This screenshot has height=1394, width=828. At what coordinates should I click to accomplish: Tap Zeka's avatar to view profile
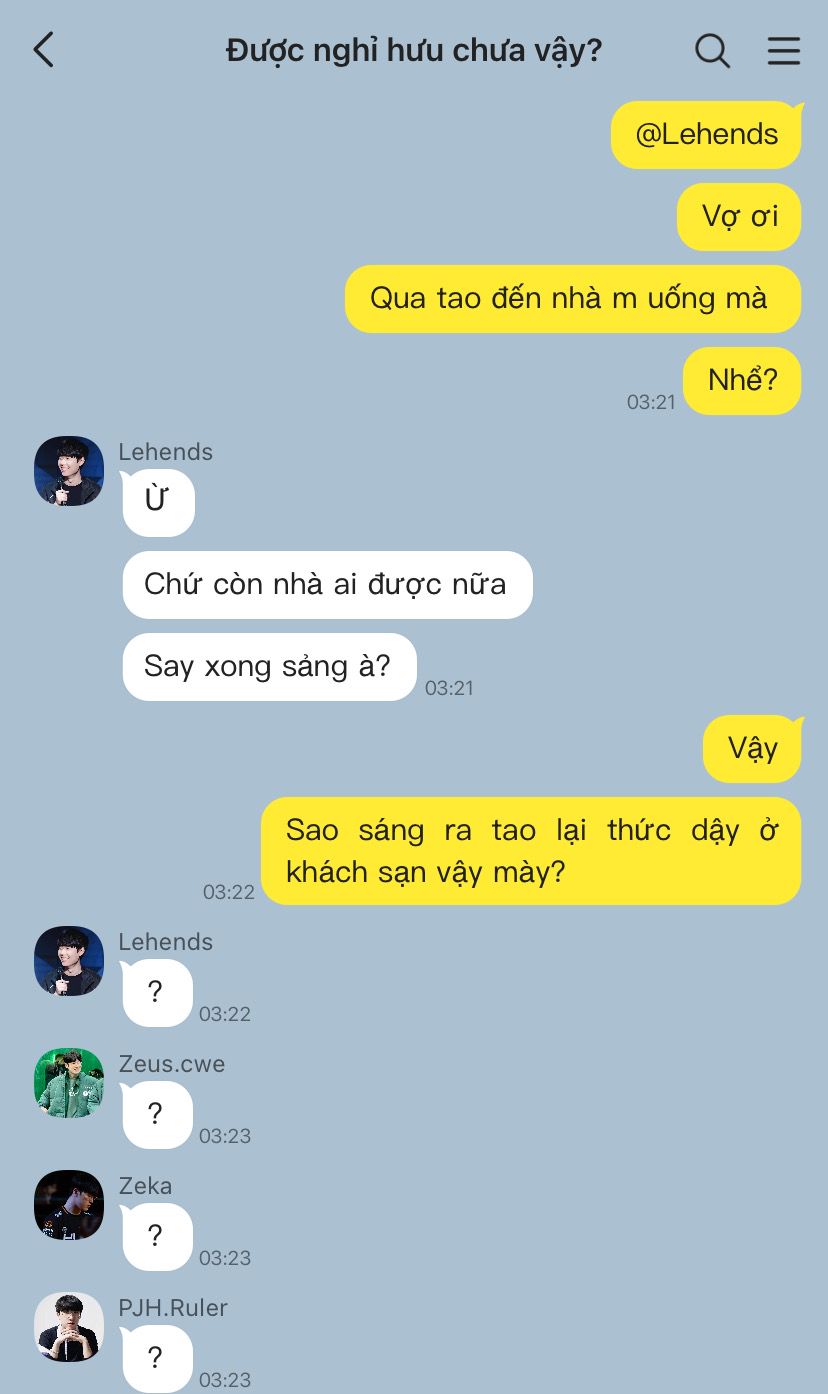pos(69,1205)
